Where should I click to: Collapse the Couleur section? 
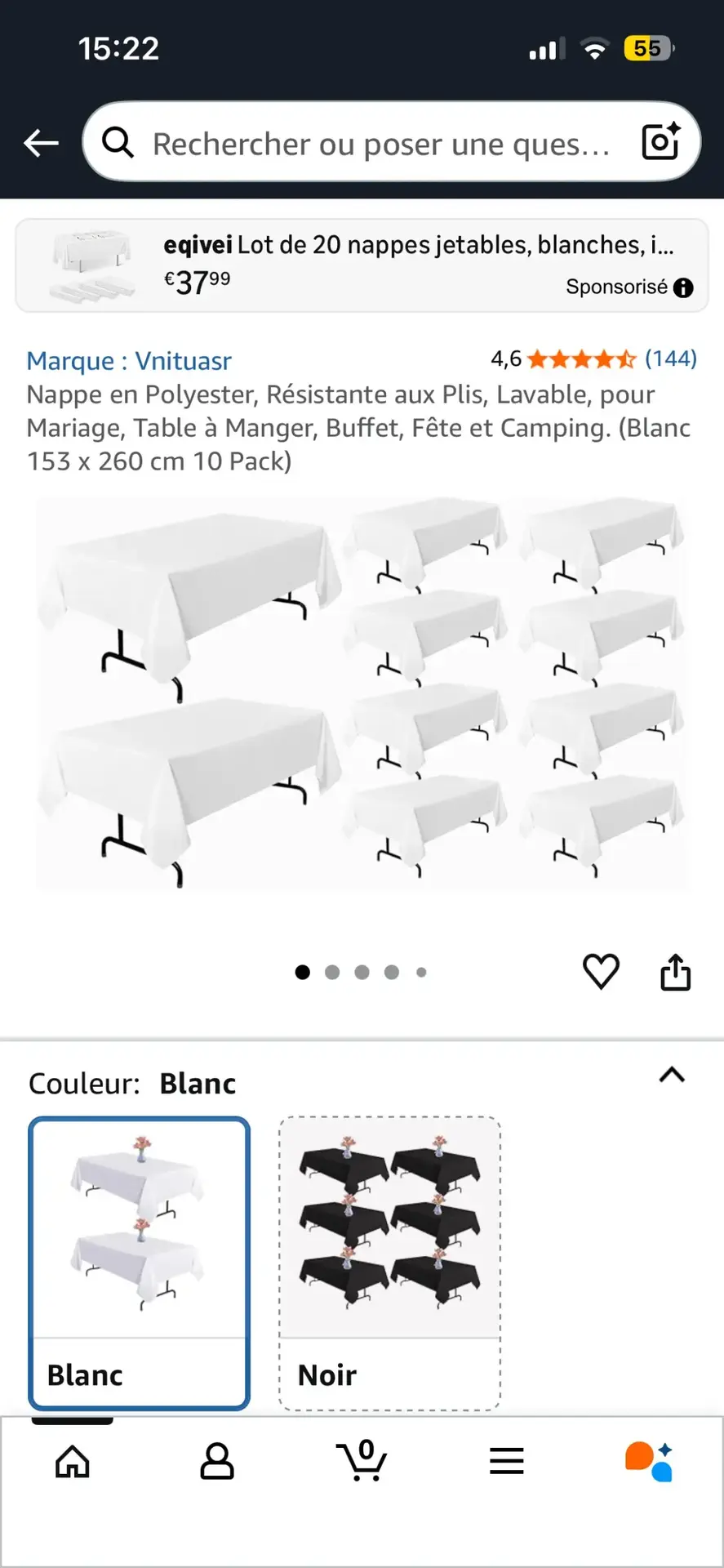(x=672, y=1075)
